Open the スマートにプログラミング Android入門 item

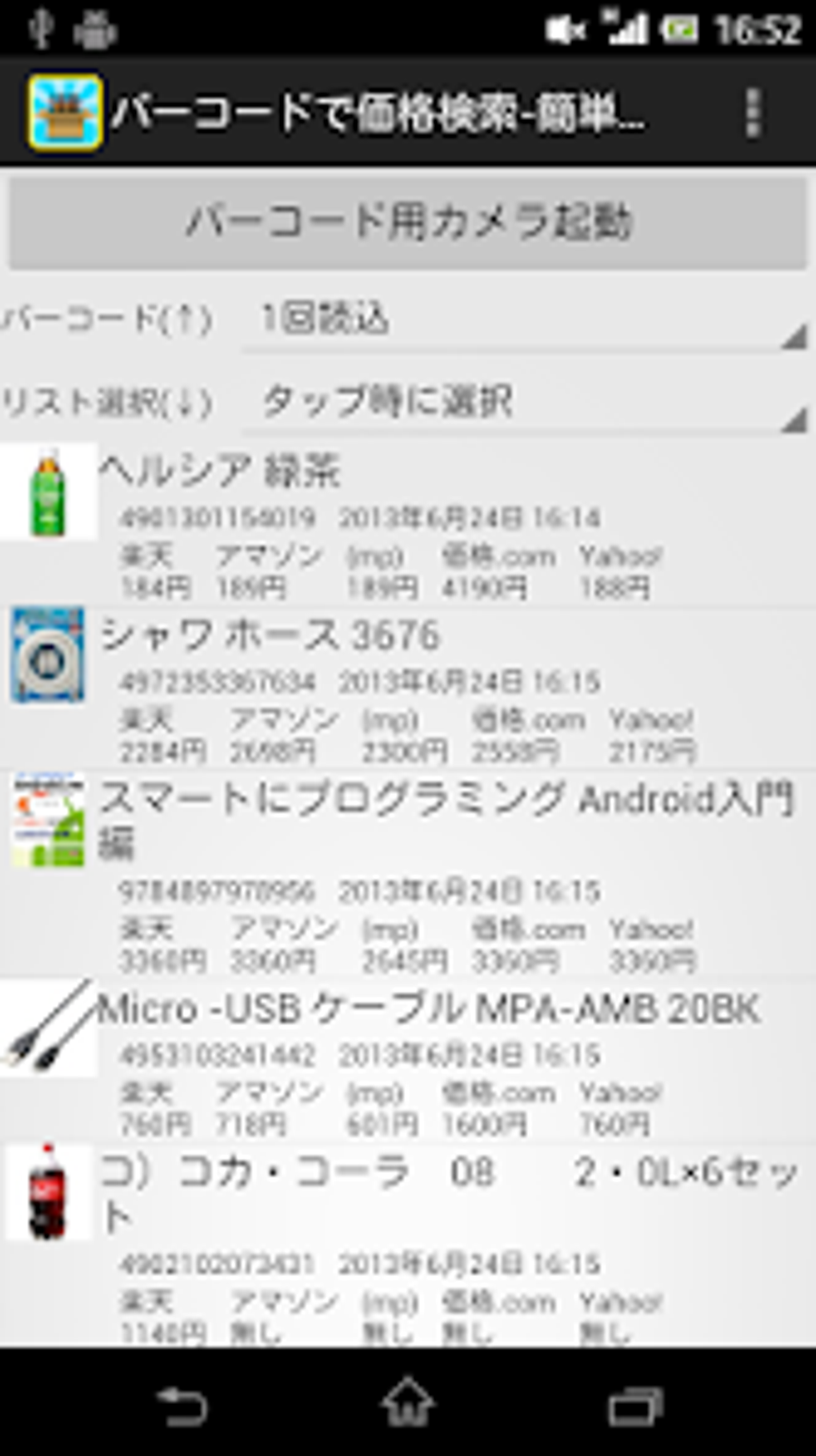tap(408, 873)
